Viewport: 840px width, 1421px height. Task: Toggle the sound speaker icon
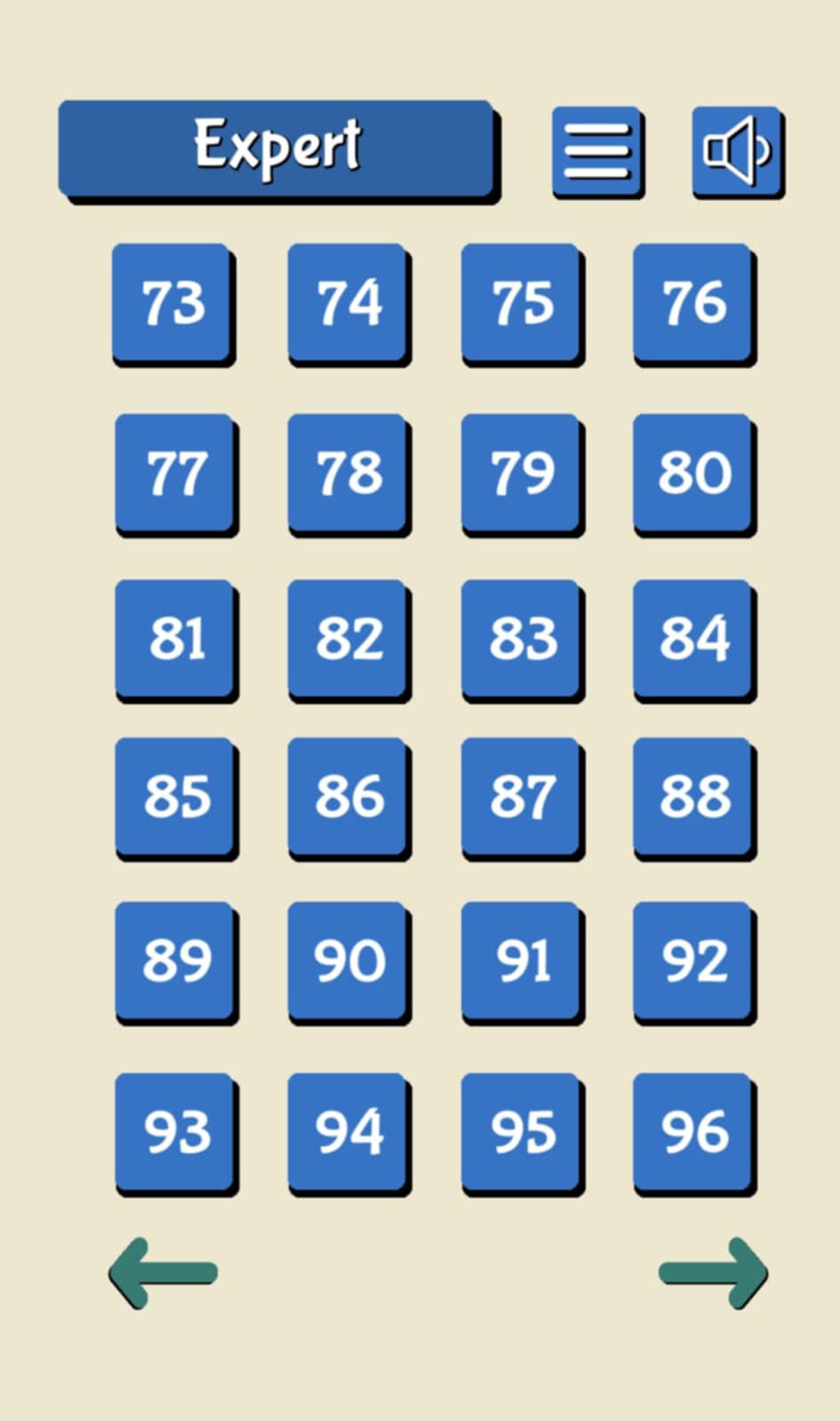pos(736,150)
